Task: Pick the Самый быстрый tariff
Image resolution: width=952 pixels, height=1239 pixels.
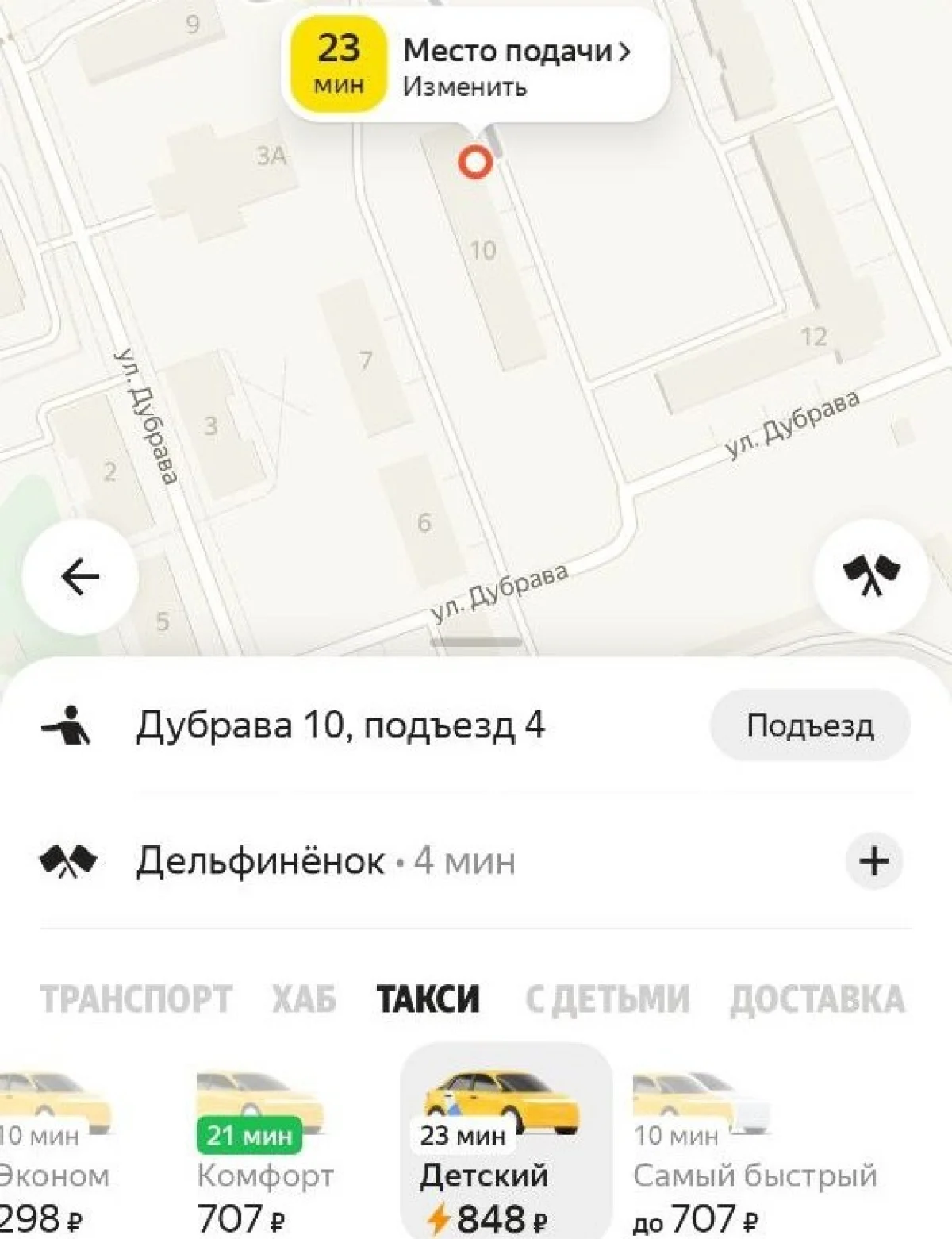Action: tap(754, 1151)
